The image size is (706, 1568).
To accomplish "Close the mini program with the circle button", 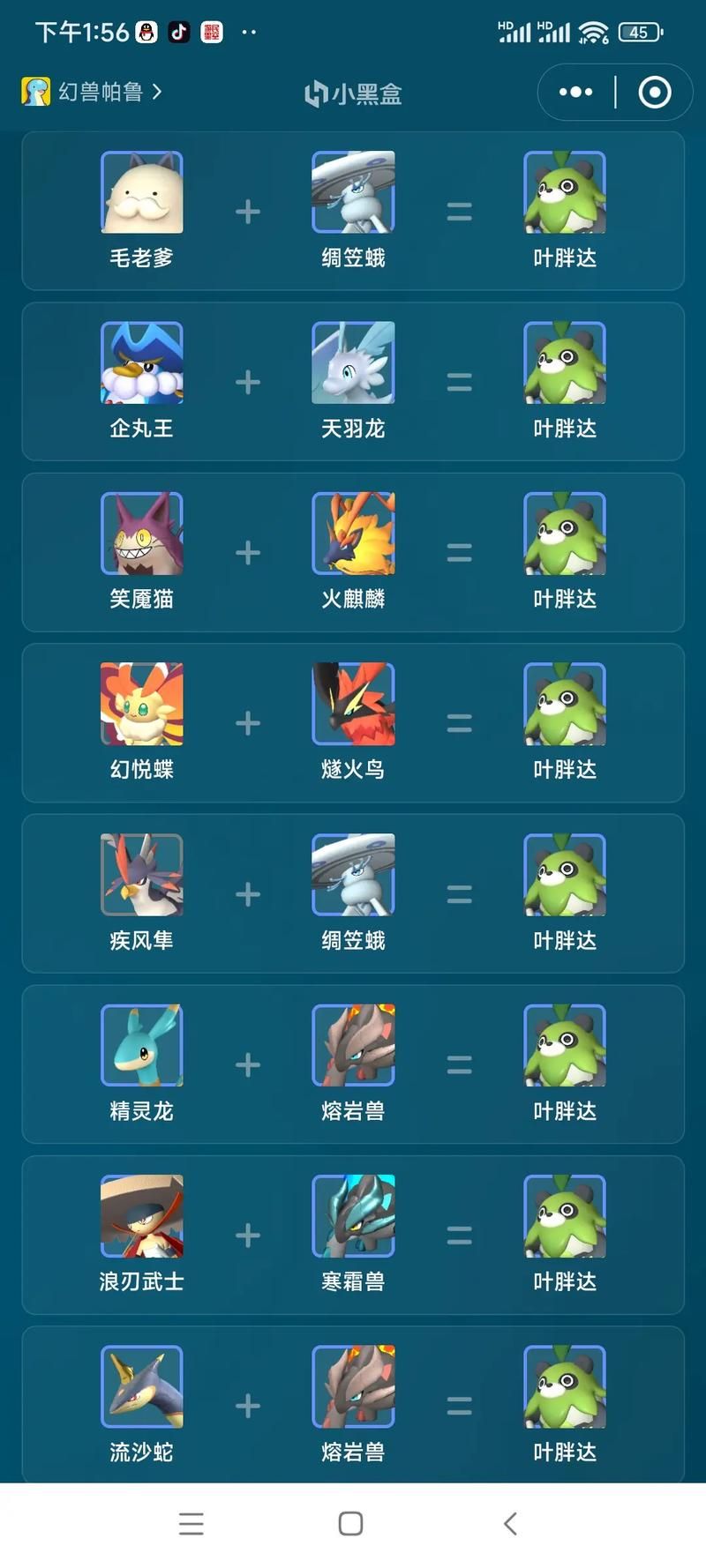I will pyautogui.click(x=654, y=92).
